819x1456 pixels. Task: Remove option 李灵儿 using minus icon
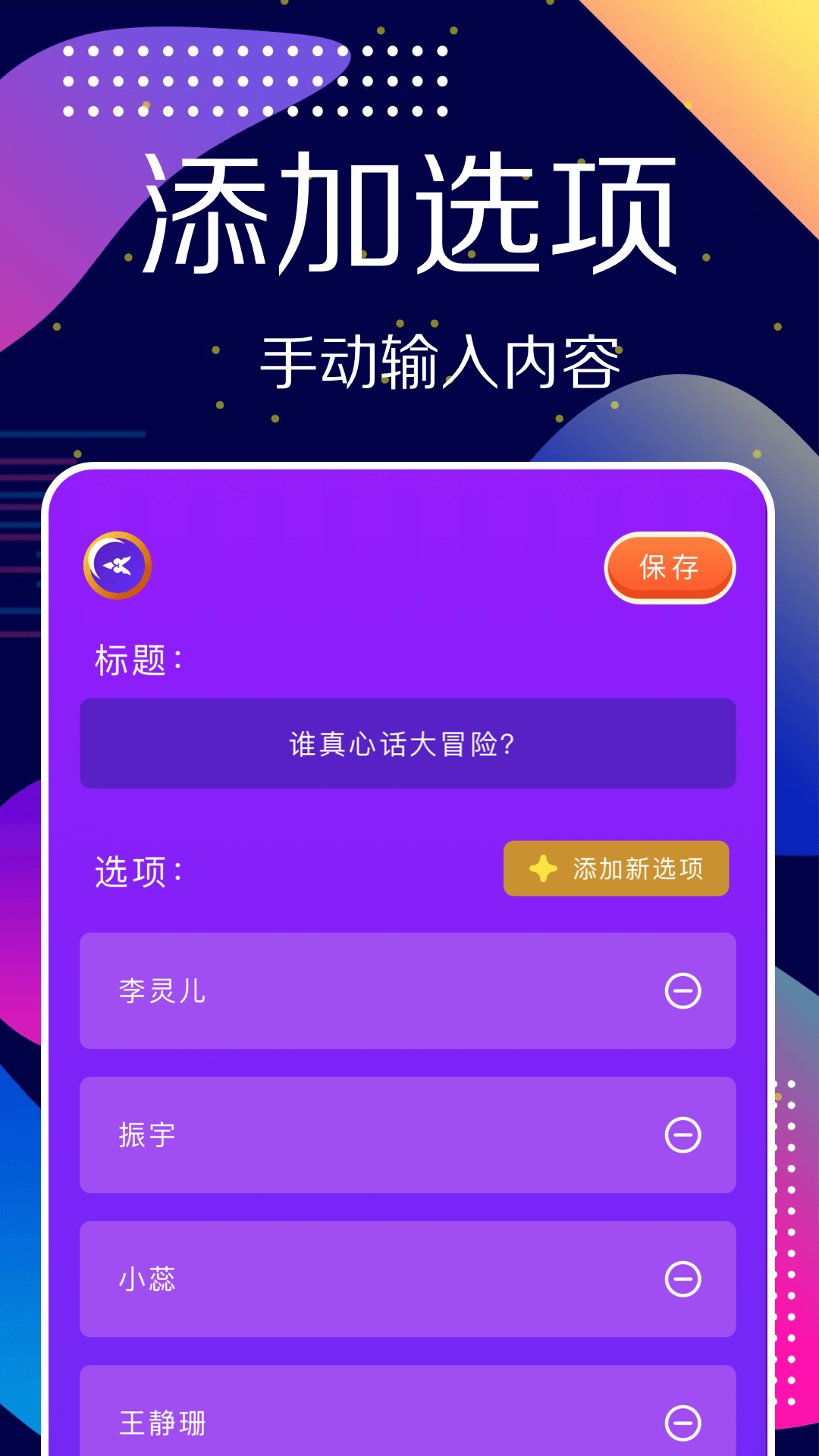pyautogui.click(x=683, y=991)
